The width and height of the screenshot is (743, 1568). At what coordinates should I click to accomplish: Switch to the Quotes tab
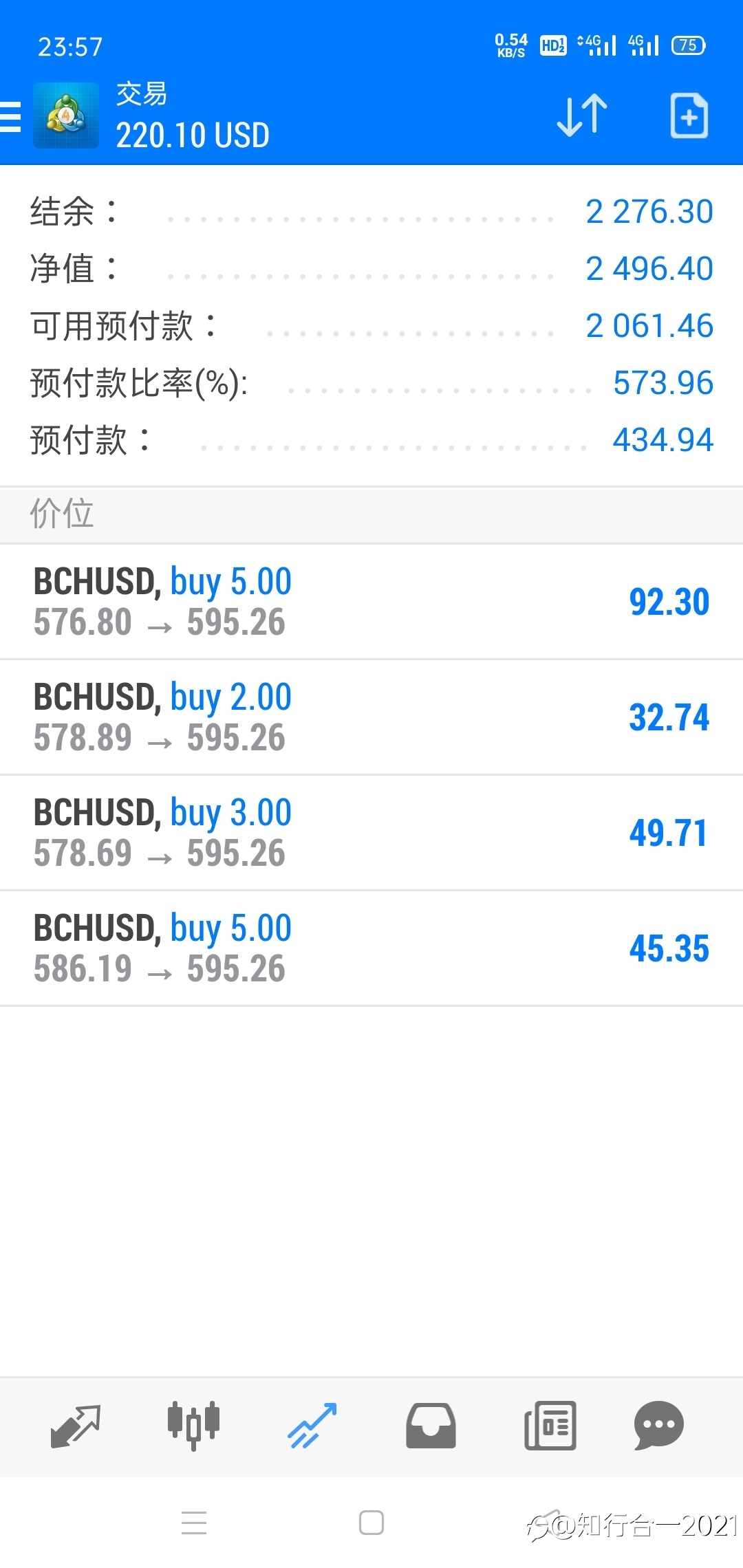click(76, 1426)
